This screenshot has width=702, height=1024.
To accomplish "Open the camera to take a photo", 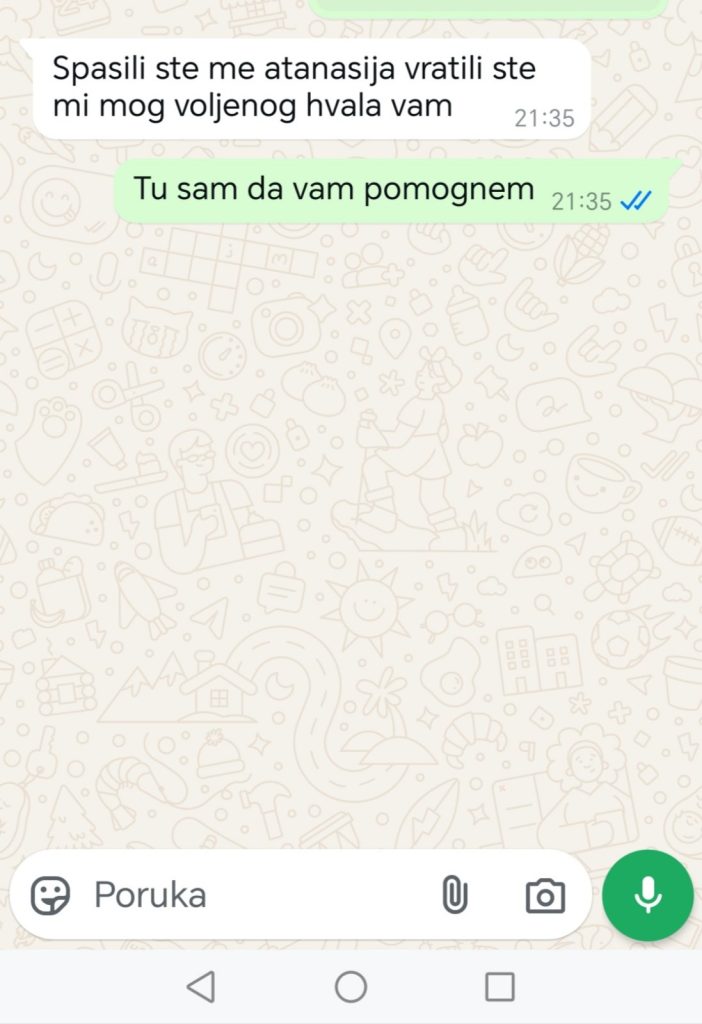I will pos(545,895).
